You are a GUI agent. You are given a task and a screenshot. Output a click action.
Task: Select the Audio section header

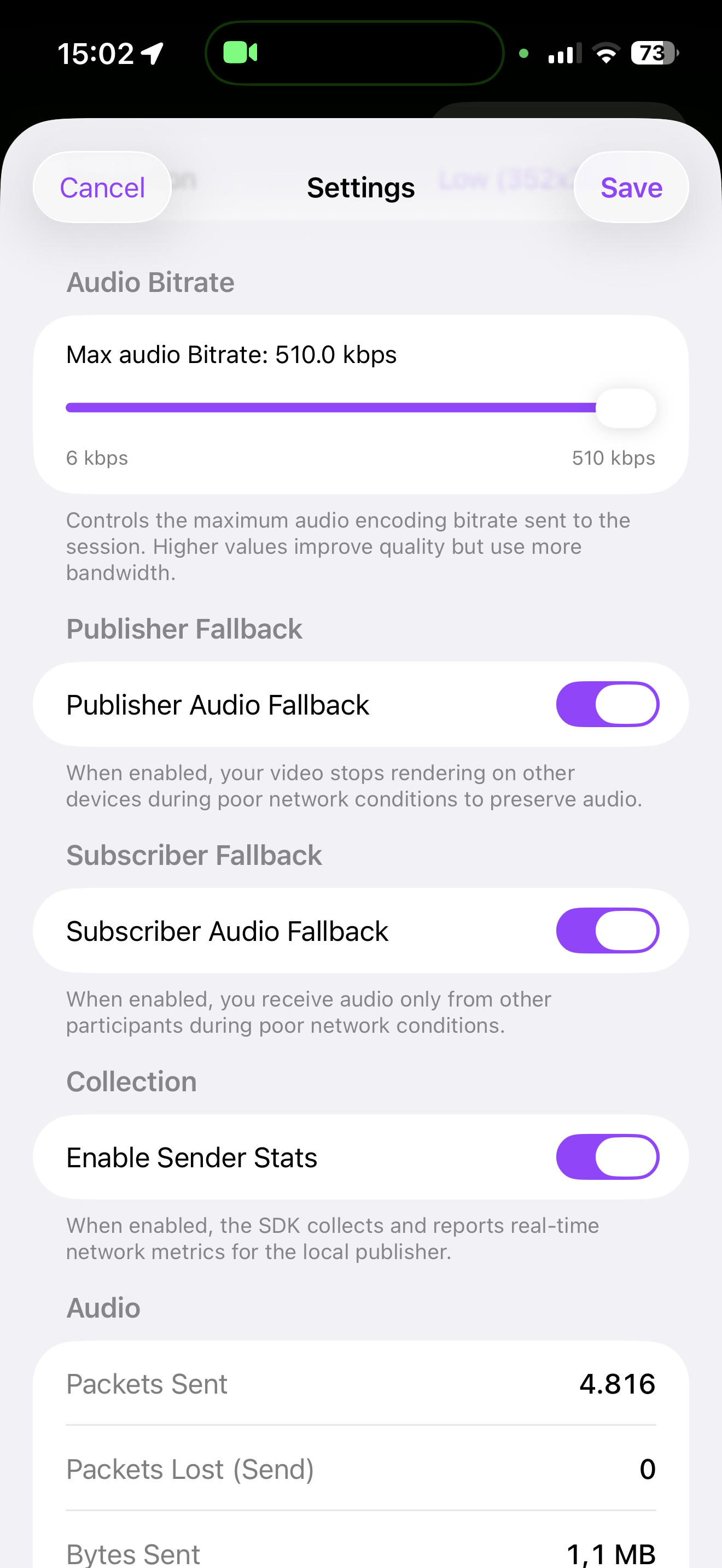[x=102, y=1307]
